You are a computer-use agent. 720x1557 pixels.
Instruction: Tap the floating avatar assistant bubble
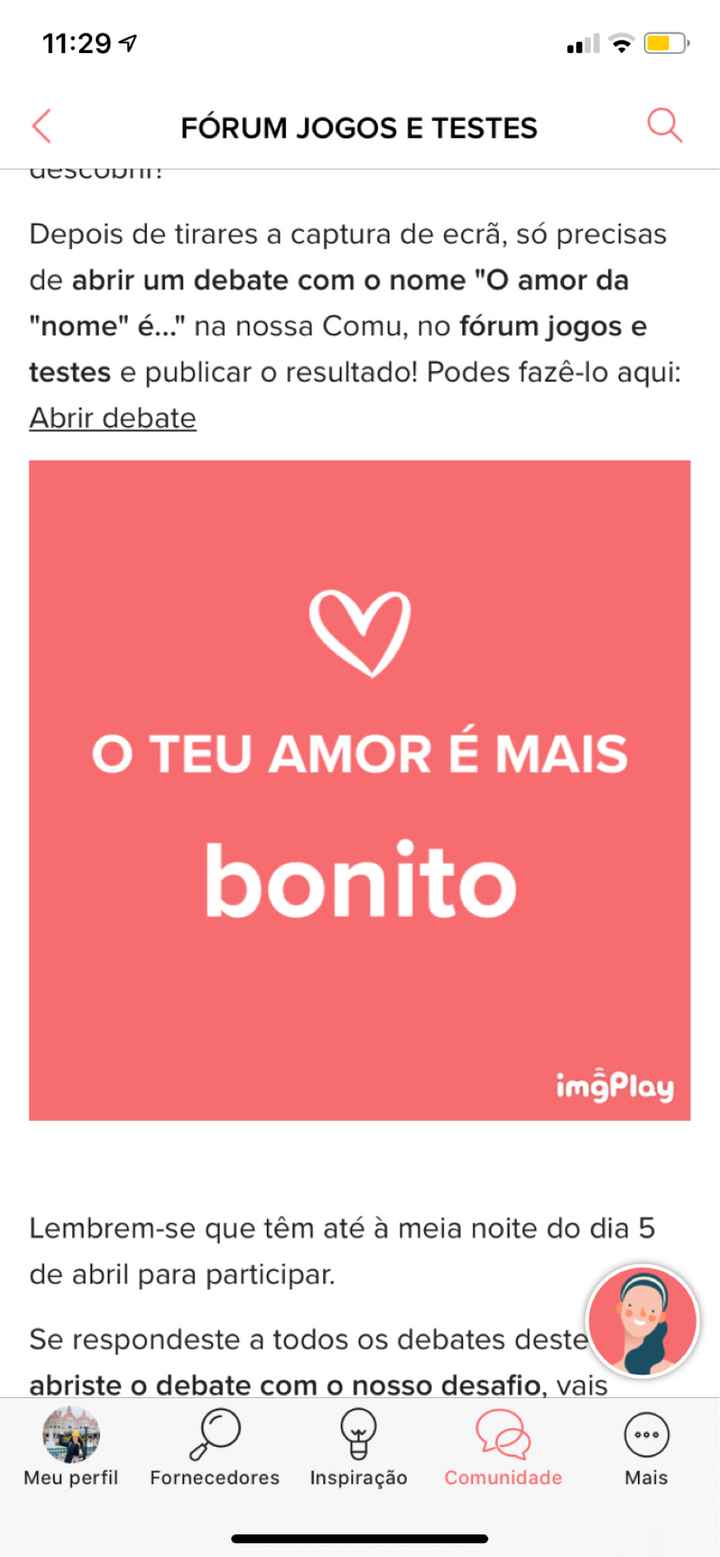640,1322
